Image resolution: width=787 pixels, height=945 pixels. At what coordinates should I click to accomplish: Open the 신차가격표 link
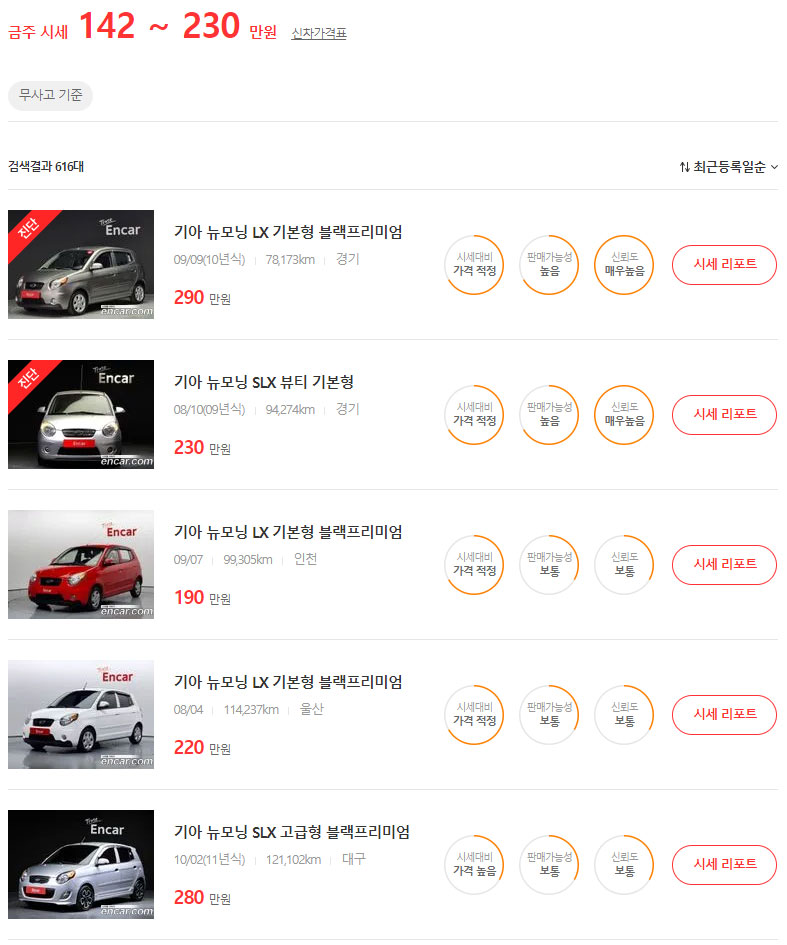pyautogui.click(x=317, y=33)
